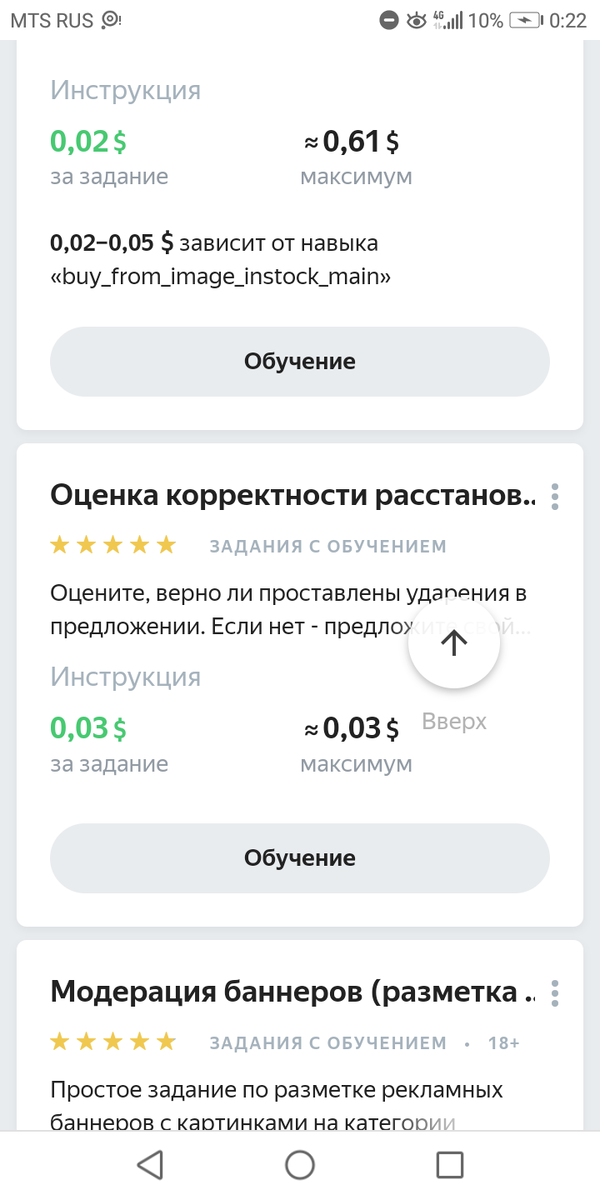The image size is (600, 1200).
Task: Open Инструкция link in Оценка корректности card
Action: 125,677
